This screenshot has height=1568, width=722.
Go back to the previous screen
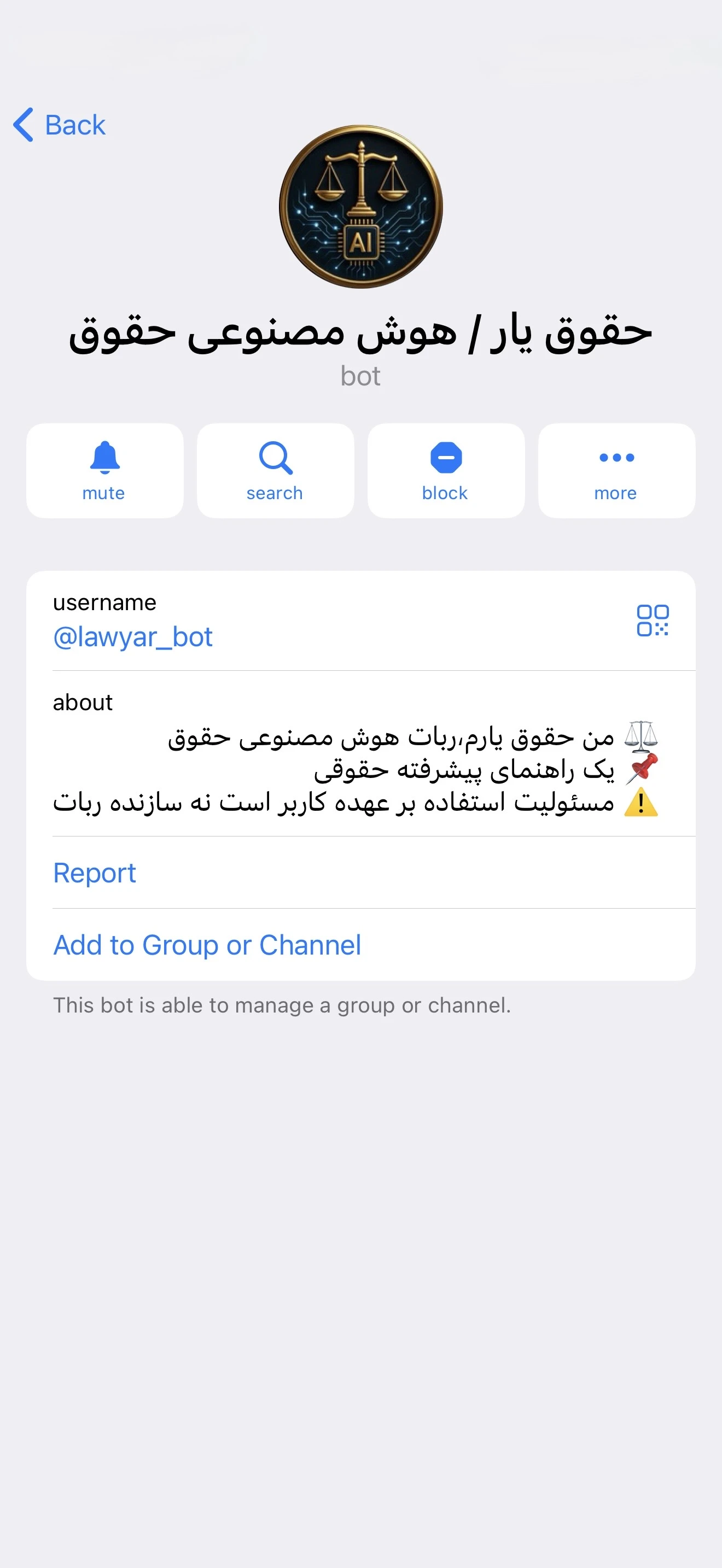click(60, 125)
